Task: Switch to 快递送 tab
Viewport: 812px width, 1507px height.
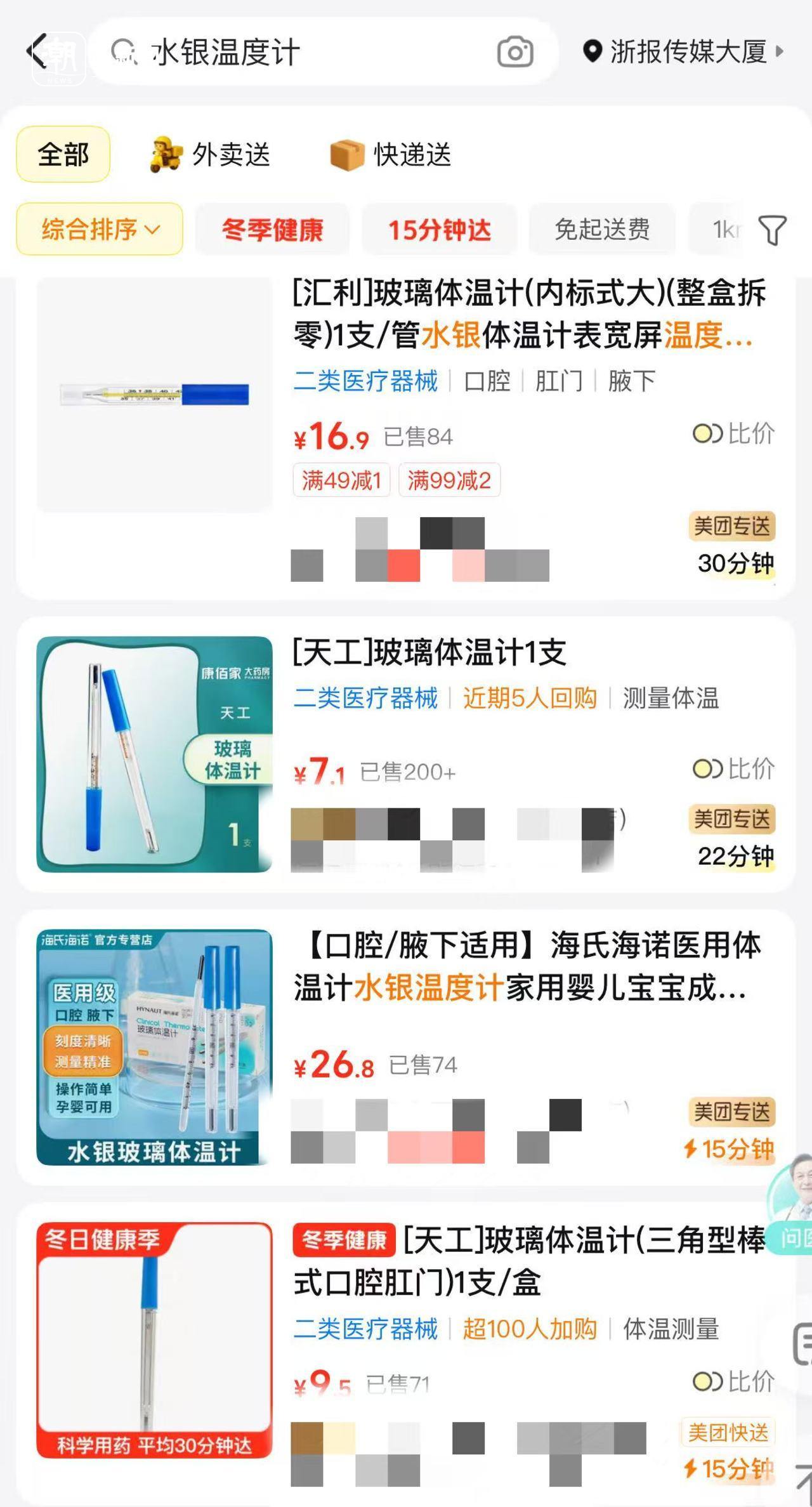Action: coord(391,154)
